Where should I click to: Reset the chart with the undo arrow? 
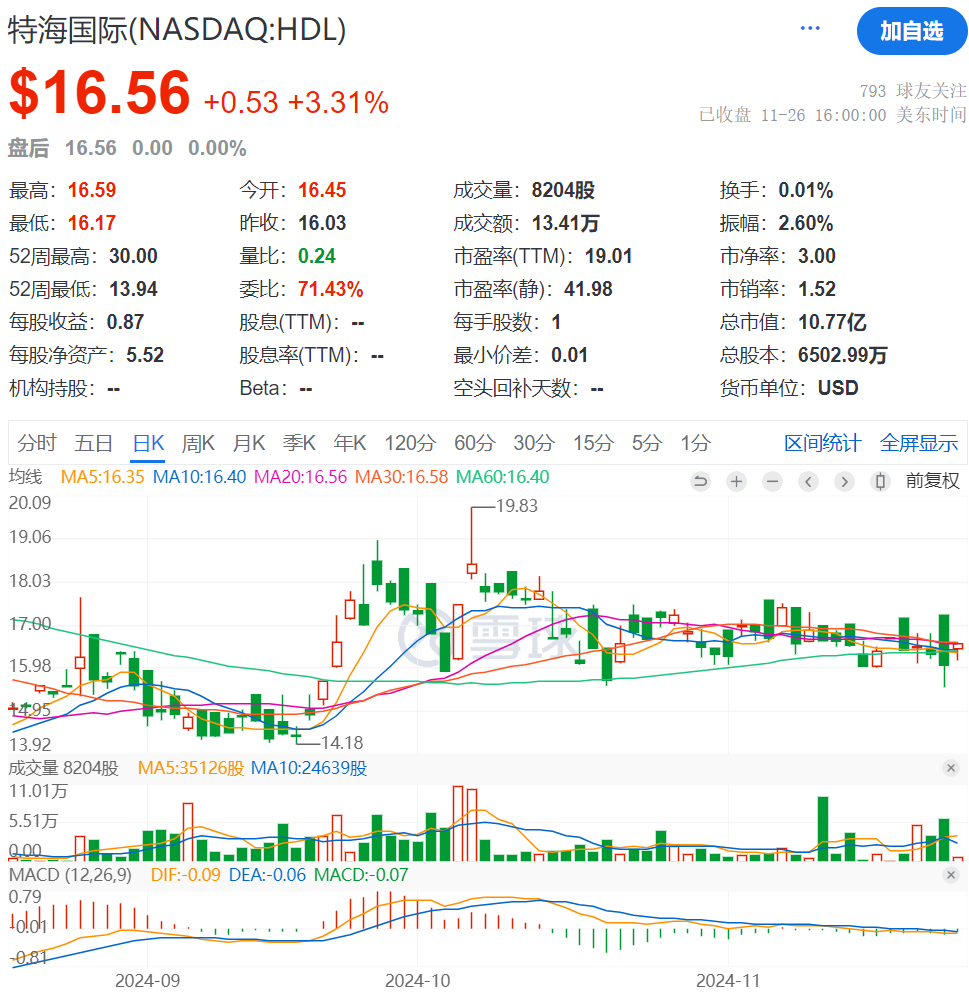tap(700, 482)
